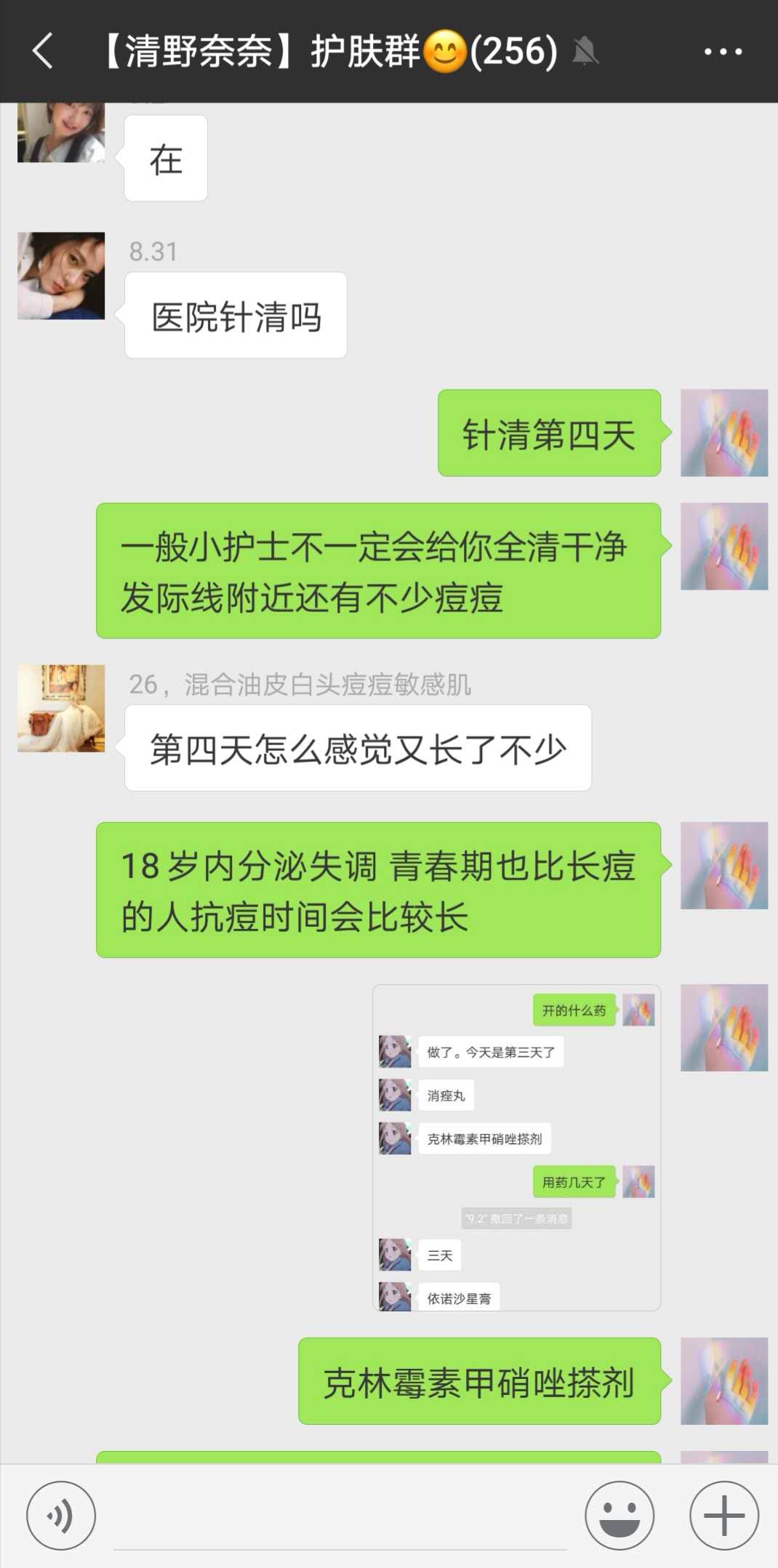Viewport: 778px width, 1568px height.
Task: Open the shared chat screenshot image
Action: click(x=516, y=1147)
